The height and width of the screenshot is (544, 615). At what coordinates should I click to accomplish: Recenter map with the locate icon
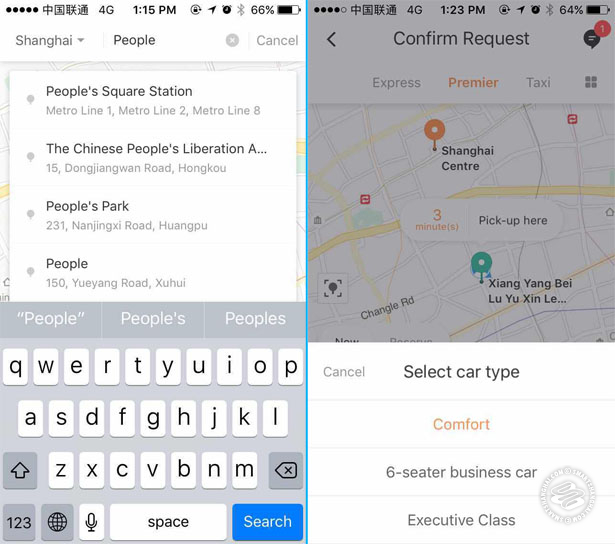[x=333, y=288]
